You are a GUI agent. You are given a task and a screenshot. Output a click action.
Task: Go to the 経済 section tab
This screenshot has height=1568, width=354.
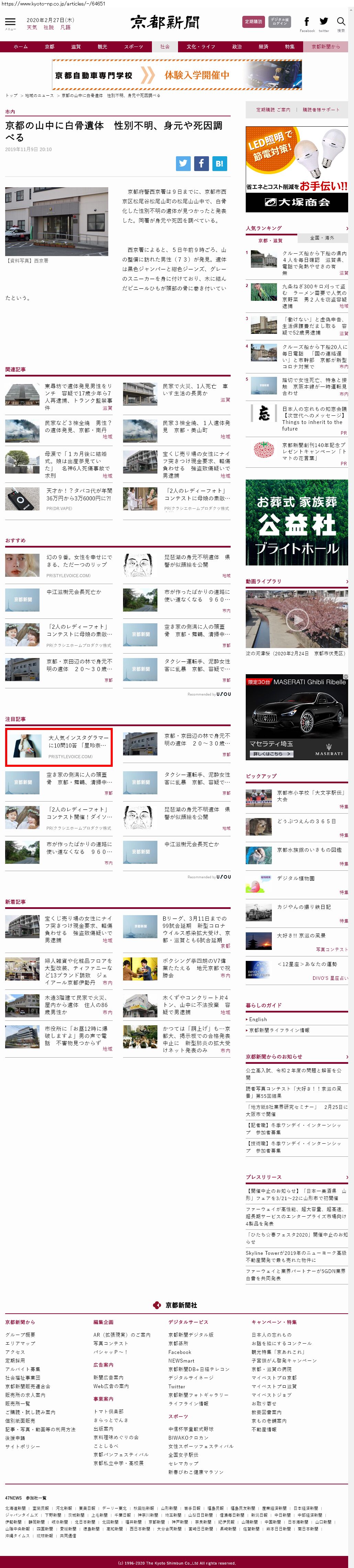263,47
